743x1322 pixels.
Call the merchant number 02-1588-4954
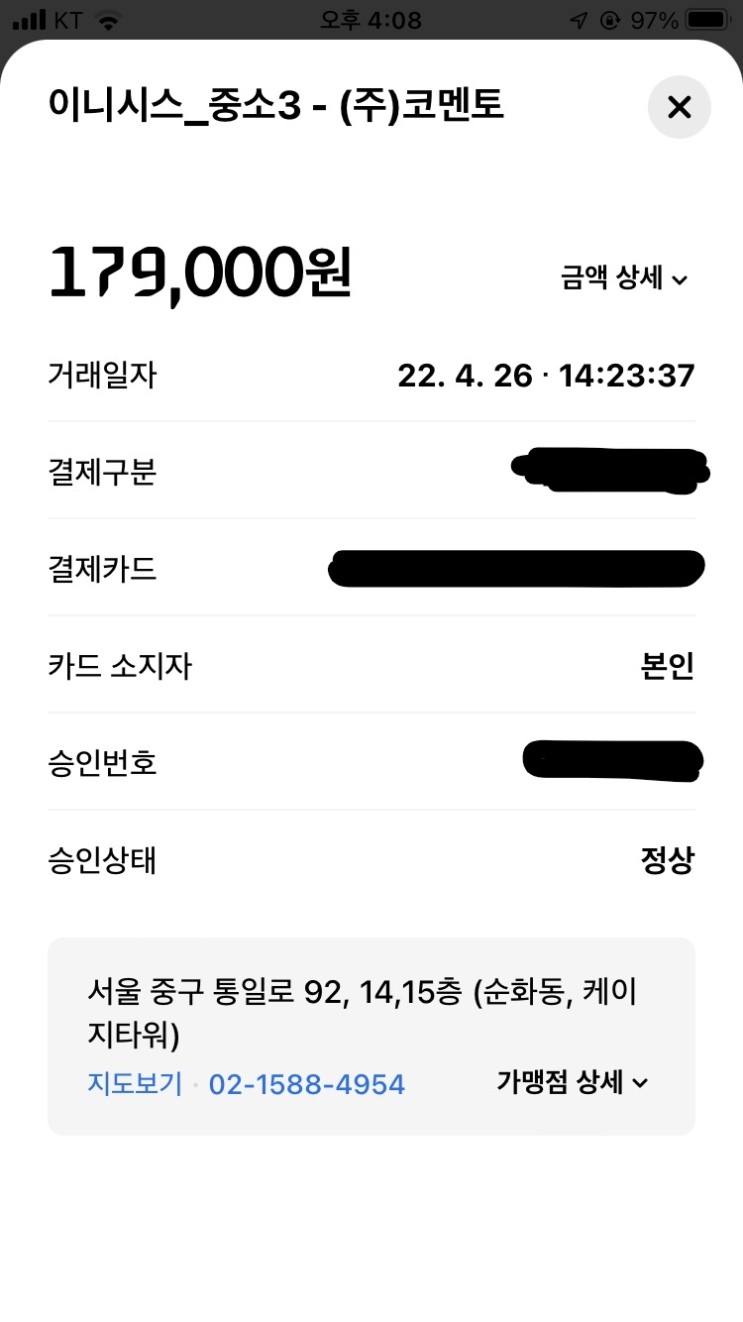tap(306, 1084)
